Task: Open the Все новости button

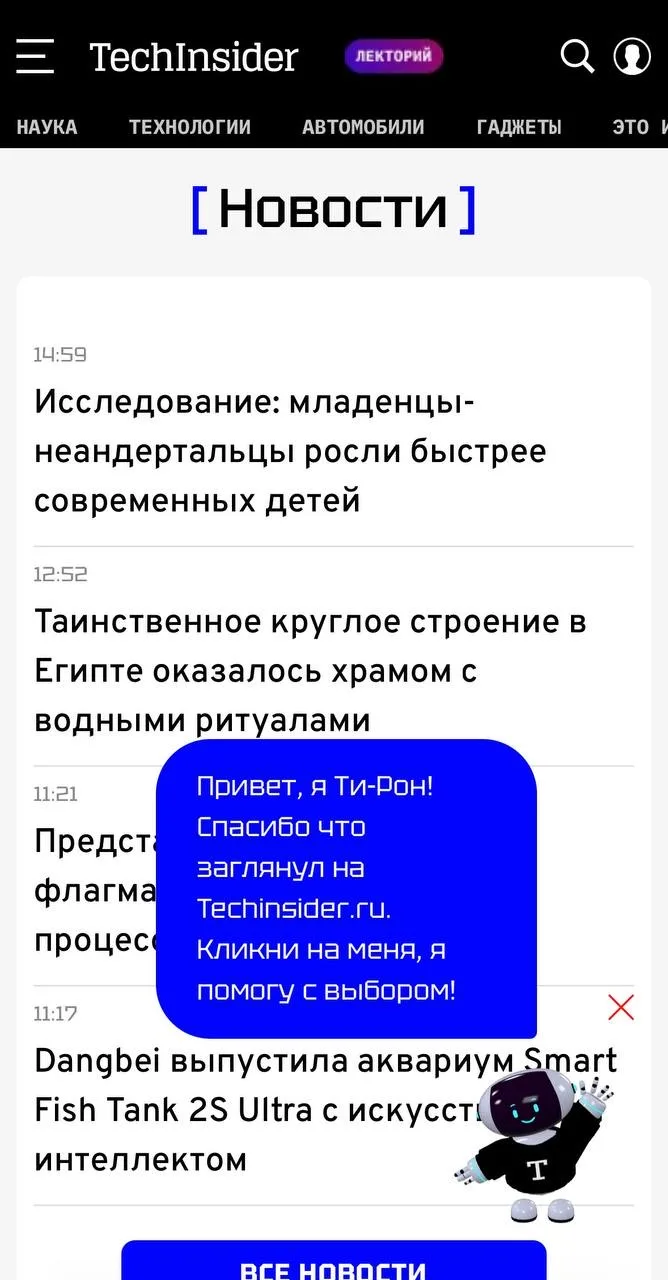Action: point(334,1262)
